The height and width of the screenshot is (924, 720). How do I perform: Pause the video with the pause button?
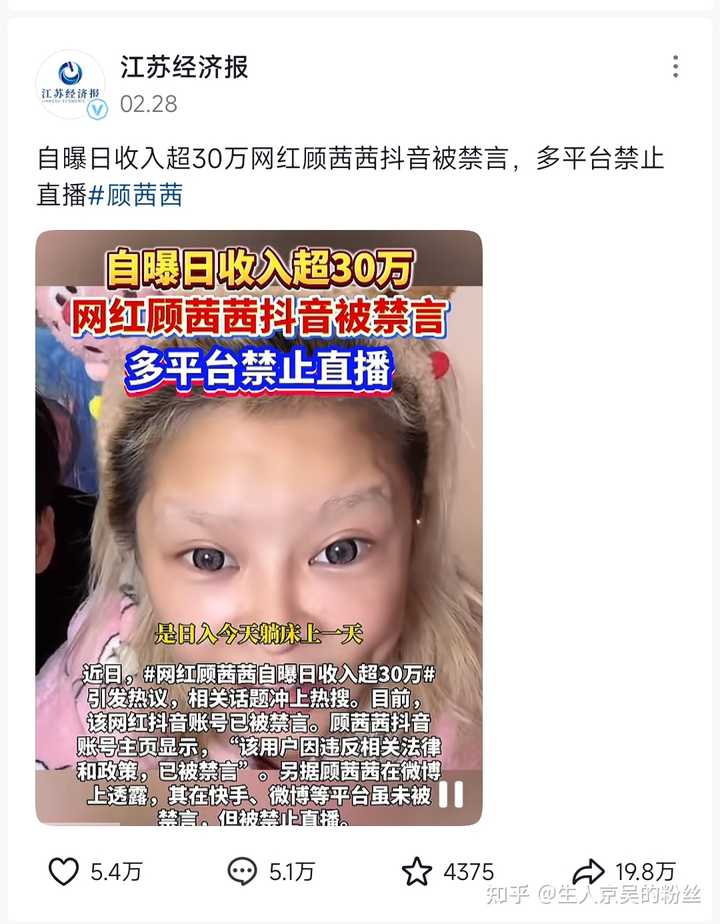[451, 794]
